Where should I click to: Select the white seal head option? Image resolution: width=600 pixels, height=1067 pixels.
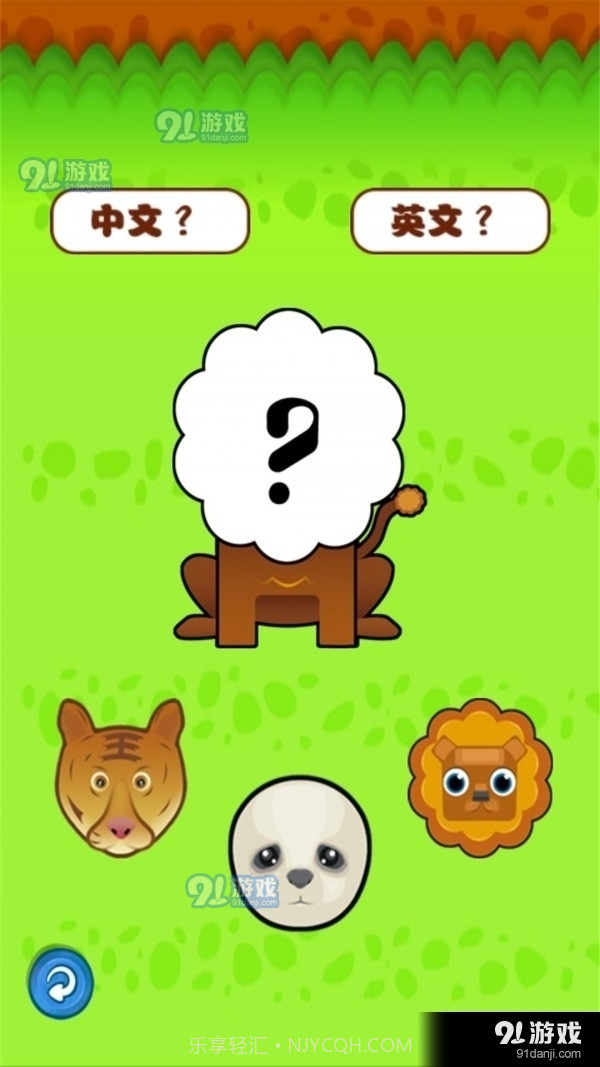[299, 853]
